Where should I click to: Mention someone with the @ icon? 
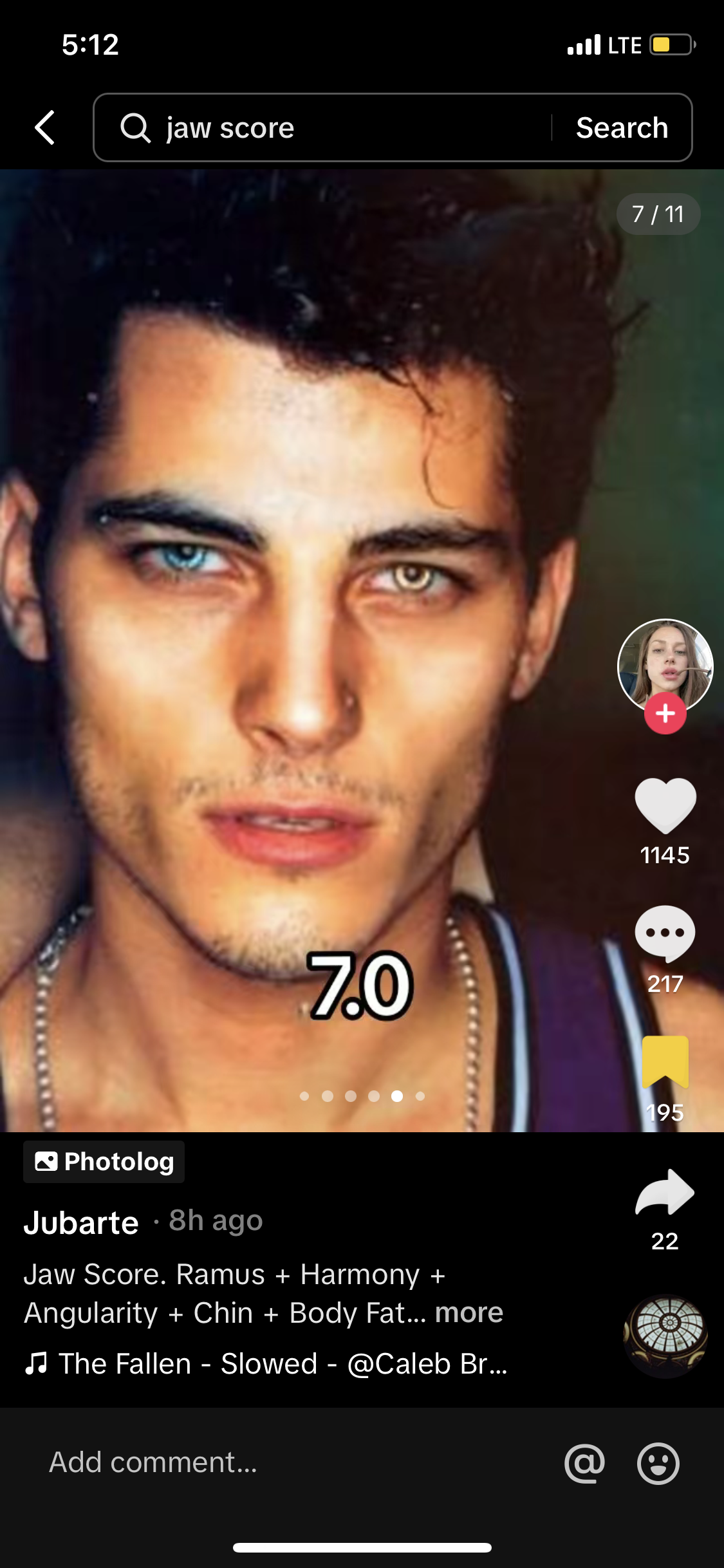tap(584, 1463)
